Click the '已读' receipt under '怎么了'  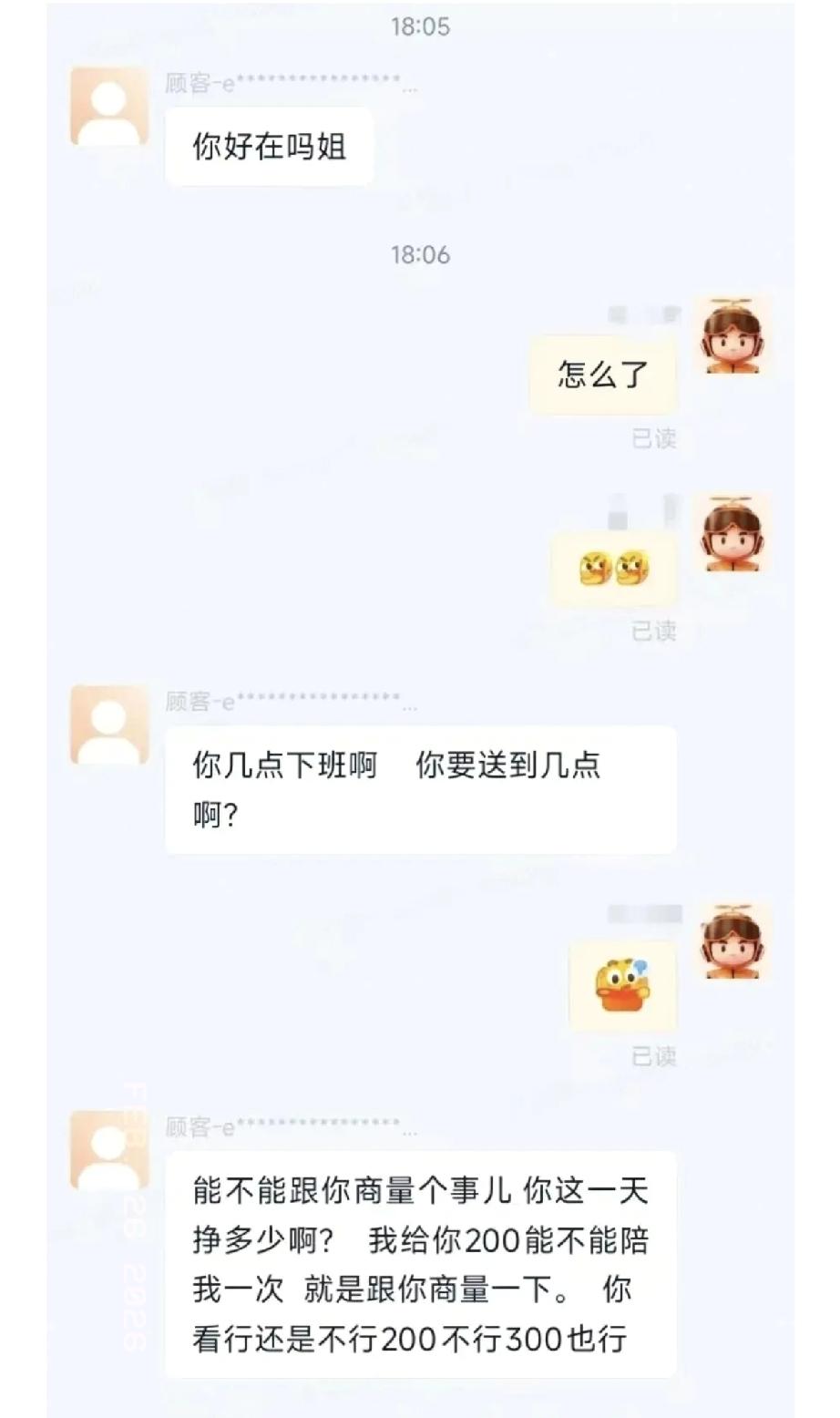[x=653, y=440]
